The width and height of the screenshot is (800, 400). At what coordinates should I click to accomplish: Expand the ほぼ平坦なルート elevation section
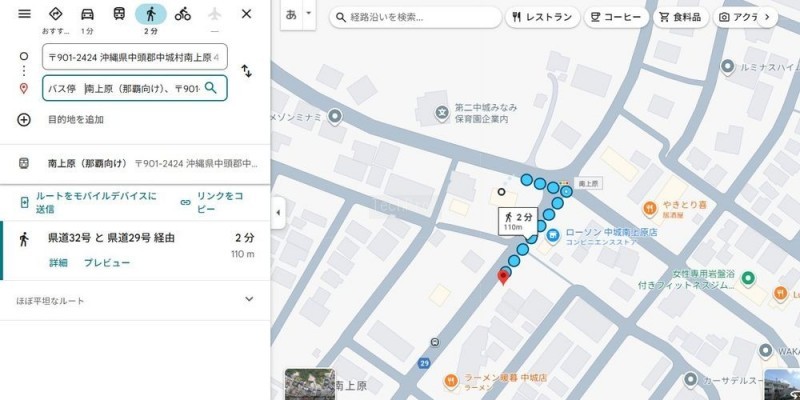(249, 299)
